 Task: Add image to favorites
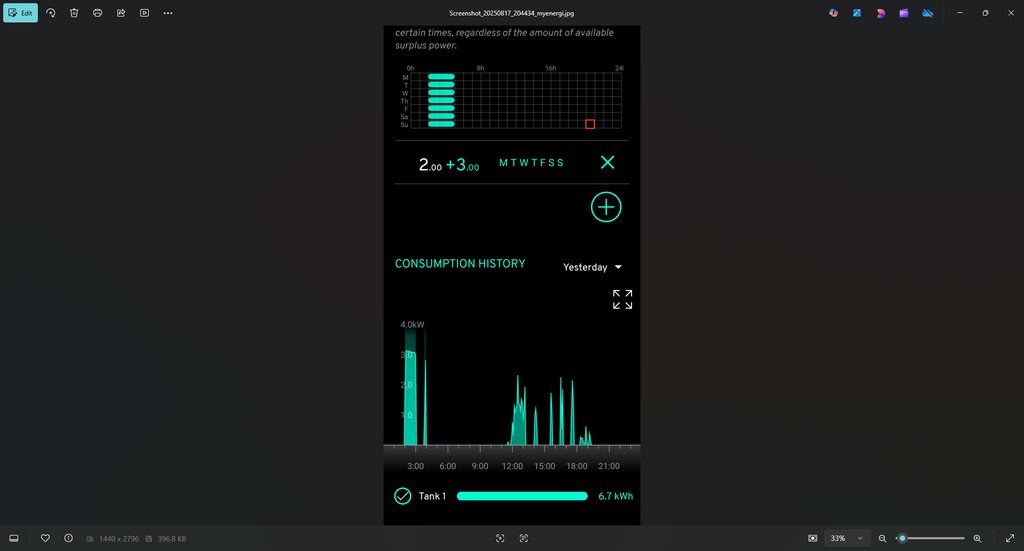coord(45,538)
